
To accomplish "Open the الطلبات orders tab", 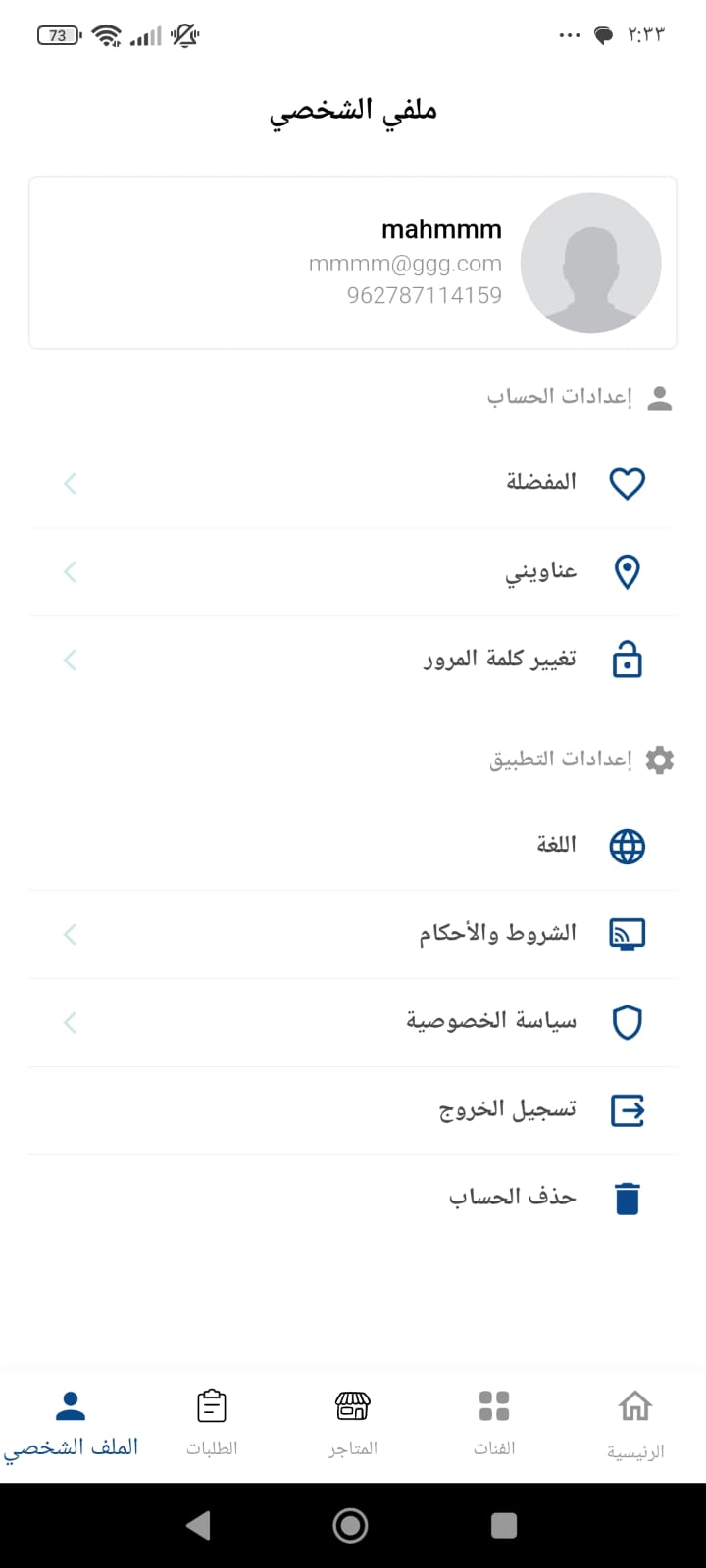I will coord(212,1425).
